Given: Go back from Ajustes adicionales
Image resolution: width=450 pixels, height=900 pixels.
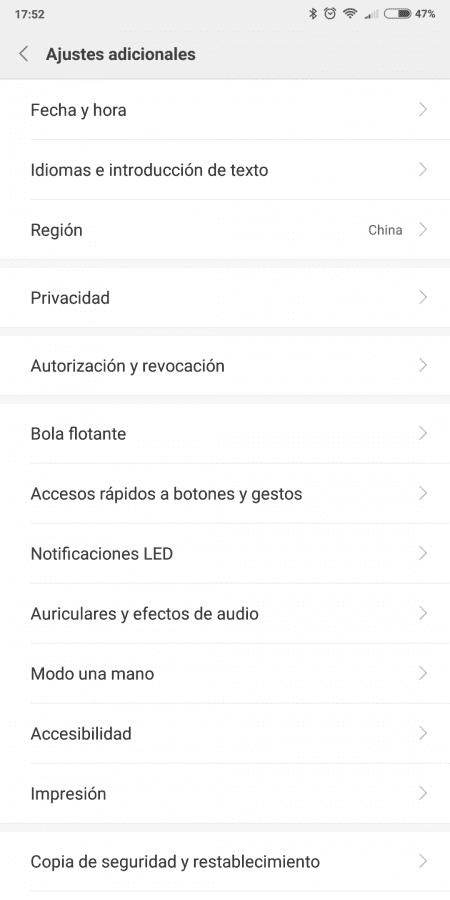Looking at the screenshot, I should click(24, 54).
